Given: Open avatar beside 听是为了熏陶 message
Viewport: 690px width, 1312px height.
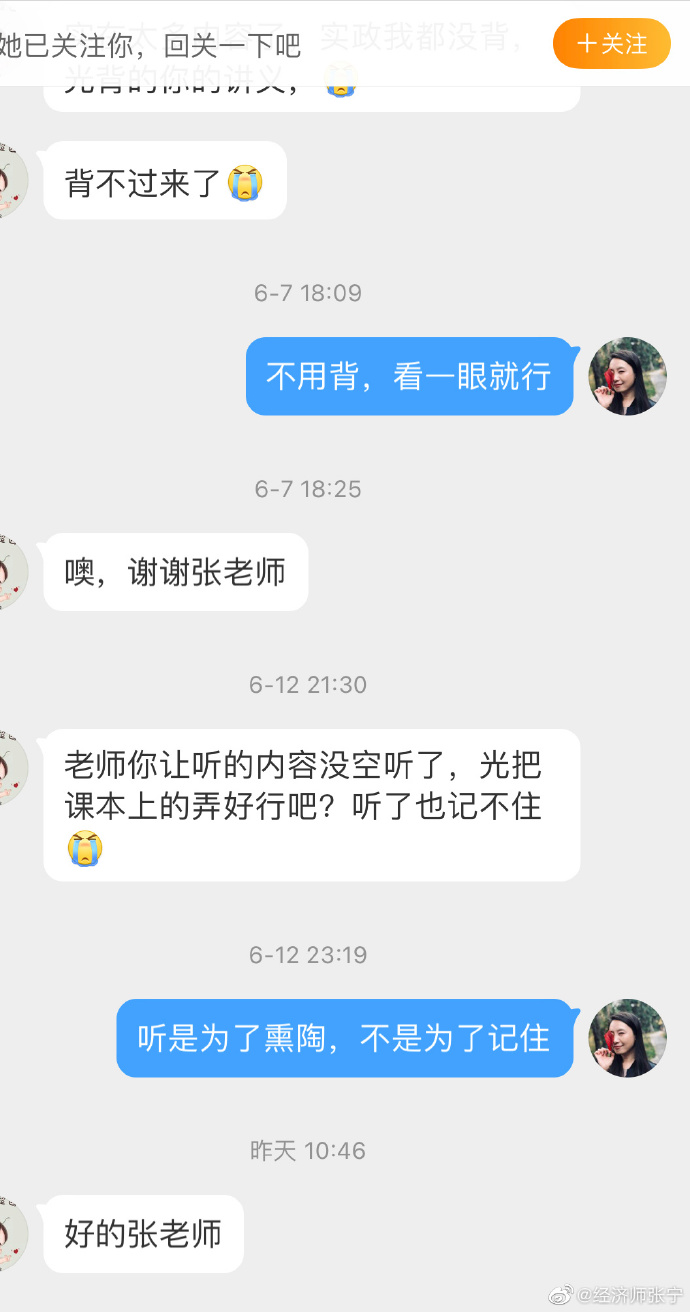Looking at the screenshot, I should pos(627,1038).
